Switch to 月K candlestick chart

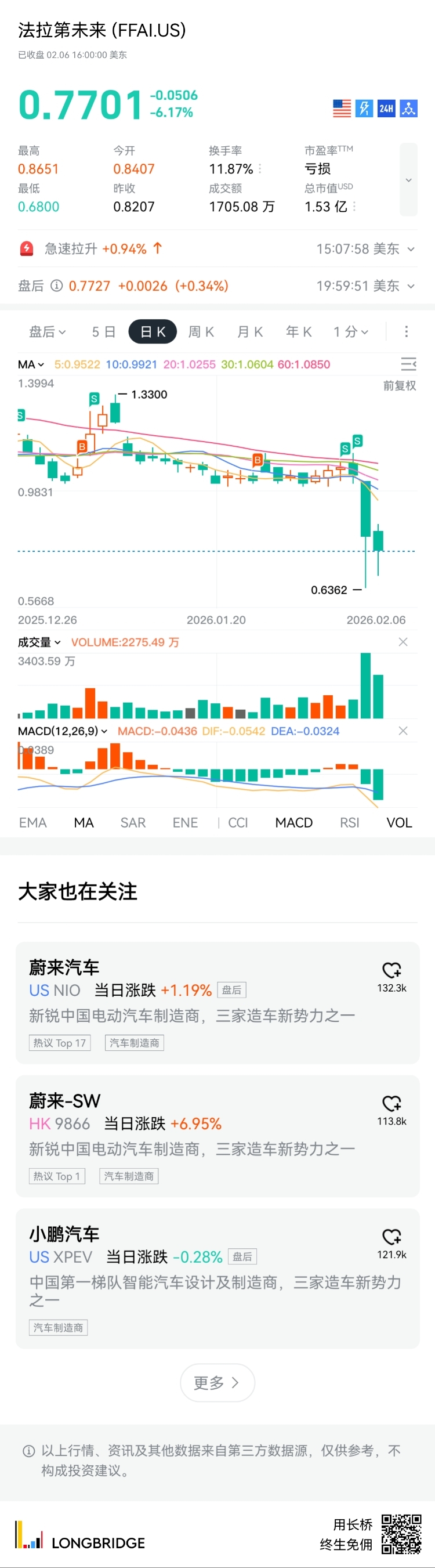[x=249, y=332]
